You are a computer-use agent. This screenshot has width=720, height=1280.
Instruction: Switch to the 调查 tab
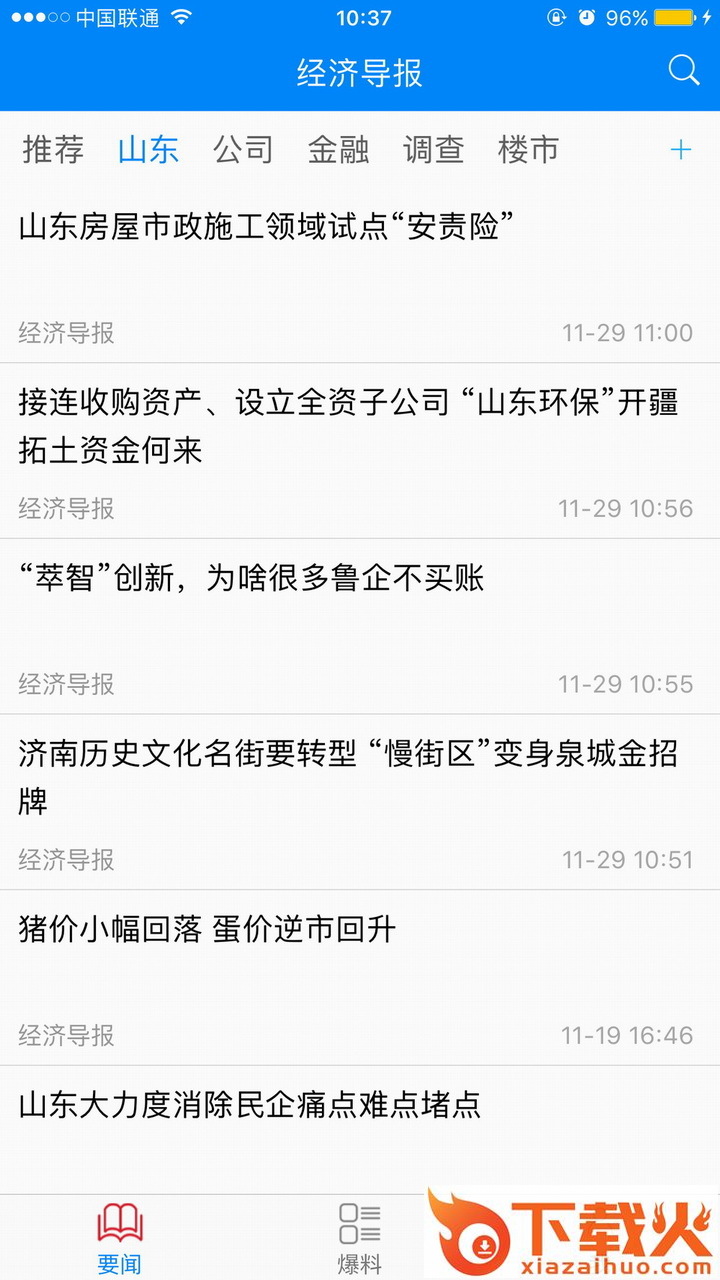[433, 150]
